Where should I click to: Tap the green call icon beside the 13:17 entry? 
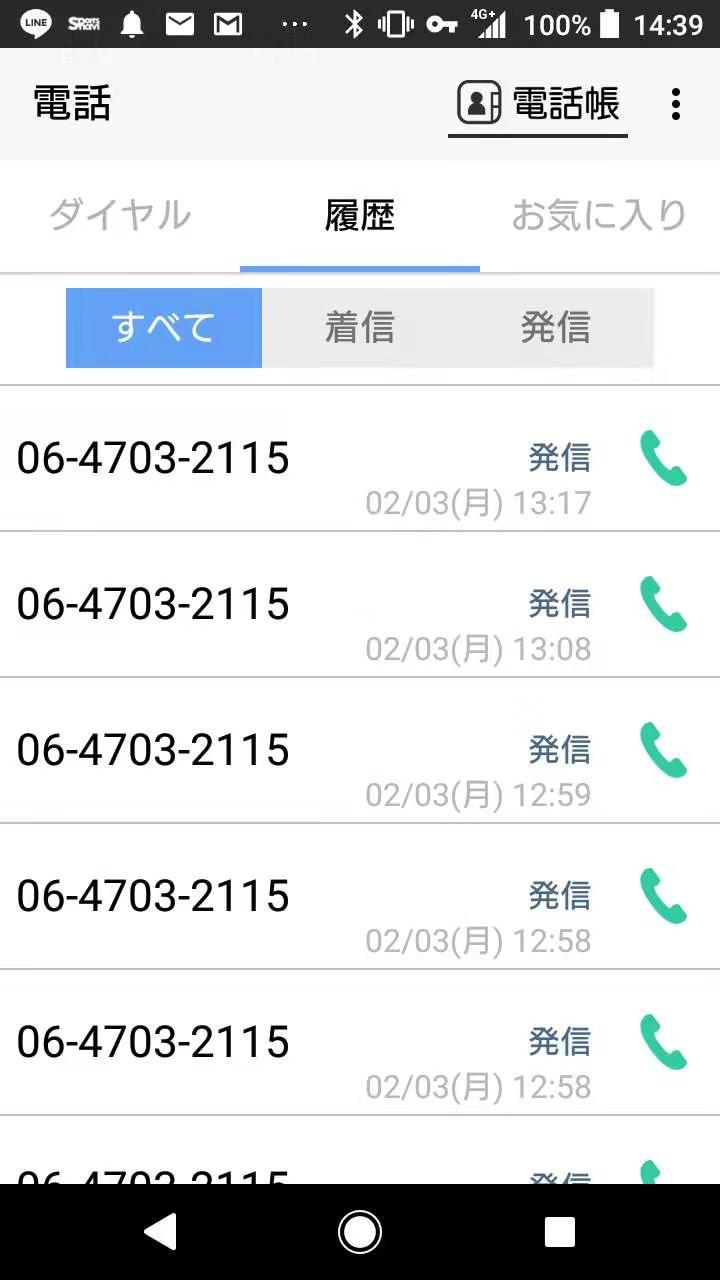click(662, 456)
